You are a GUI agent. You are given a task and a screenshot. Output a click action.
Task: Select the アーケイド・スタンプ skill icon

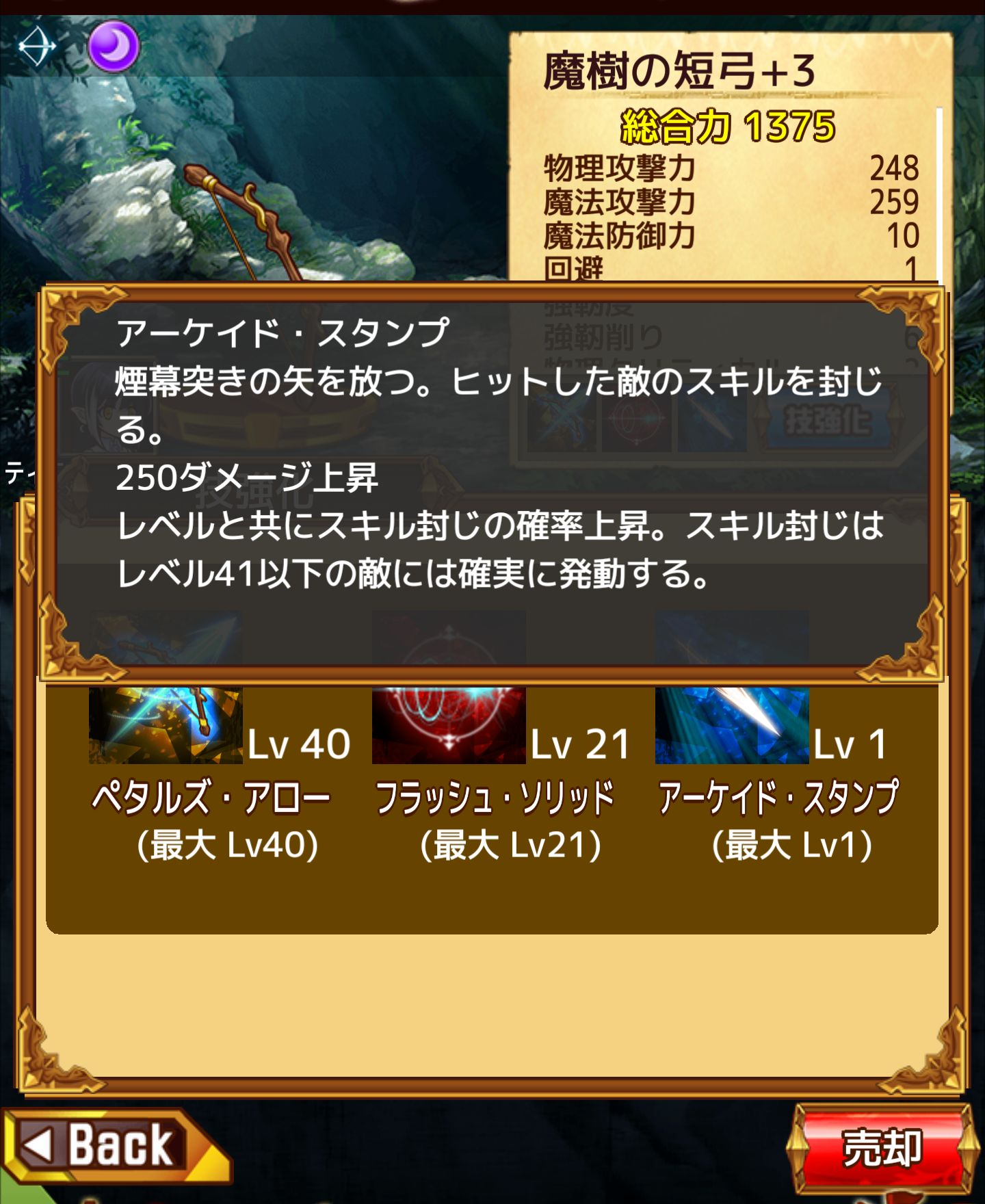732,725
